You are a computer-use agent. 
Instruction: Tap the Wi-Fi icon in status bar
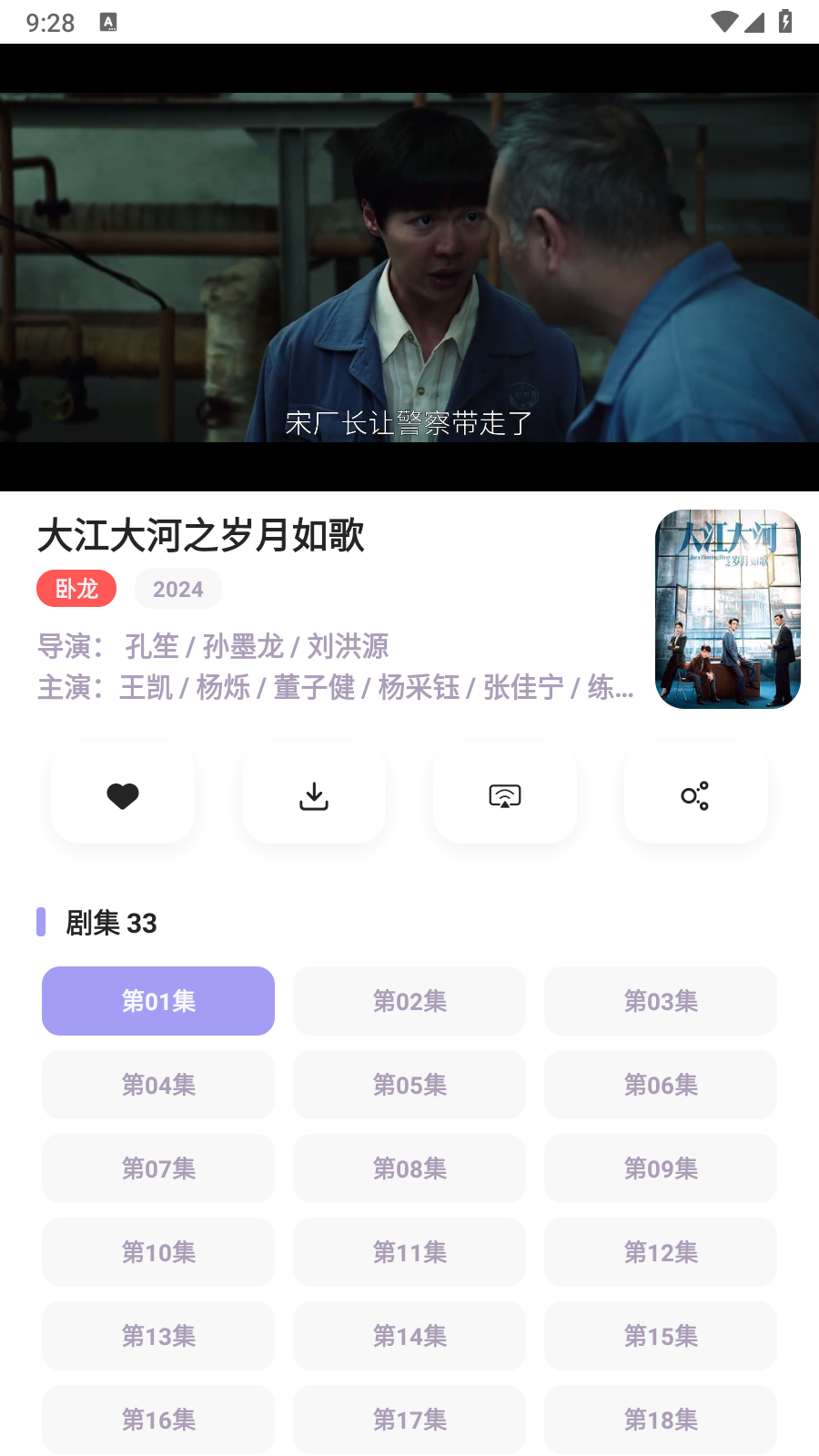(723, 23)
